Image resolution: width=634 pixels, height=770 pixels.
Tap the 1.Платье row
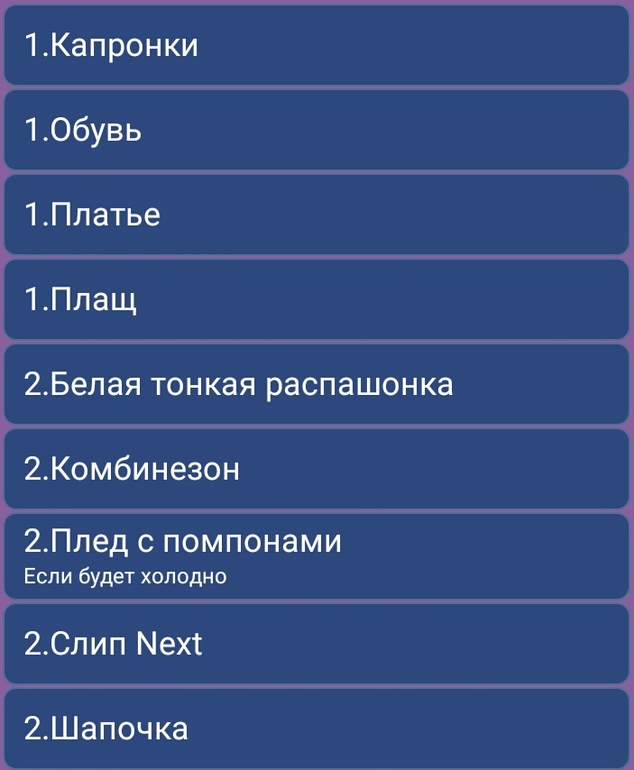316,215
